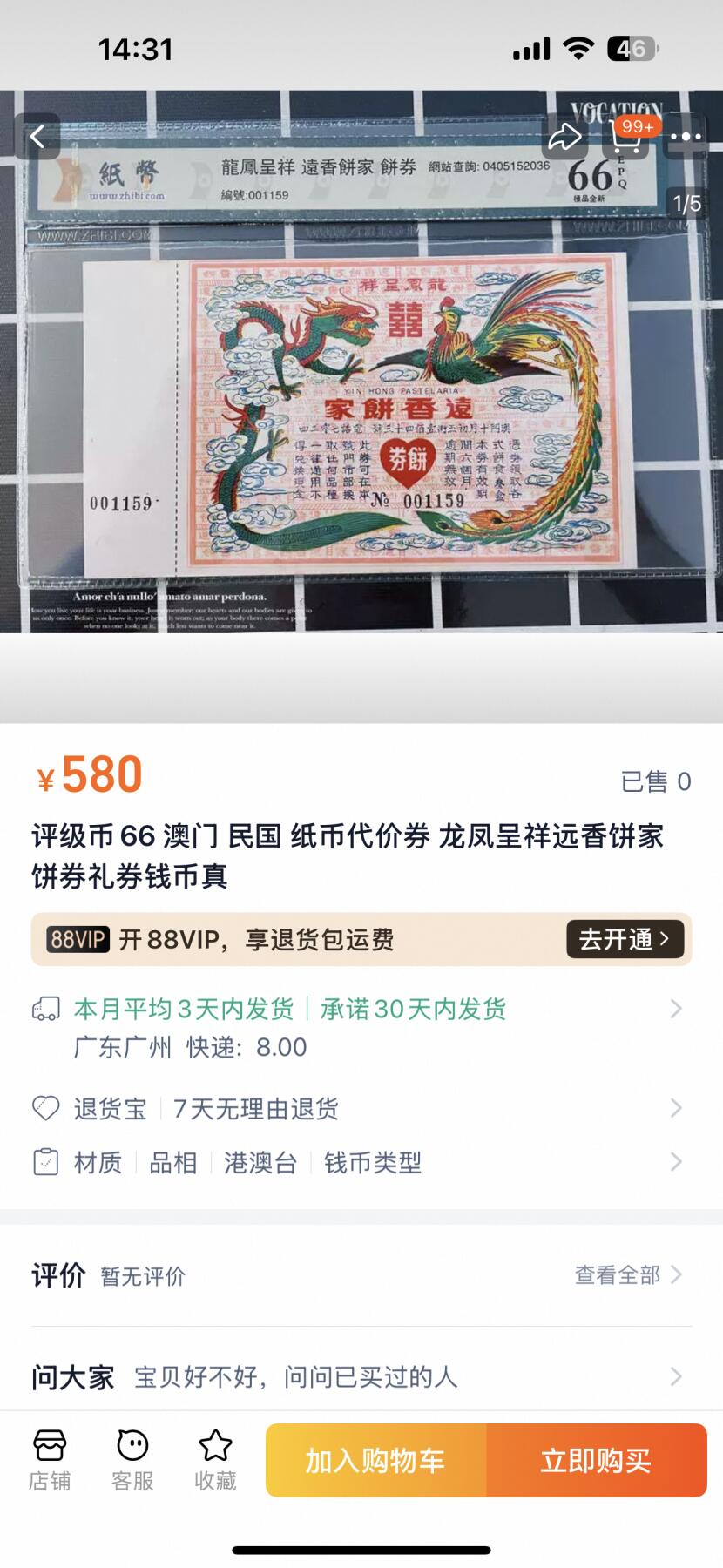Share this product listing
The height and width of the screenshot is (1568, 723).
pyautogui.click(x=564, y=137)
